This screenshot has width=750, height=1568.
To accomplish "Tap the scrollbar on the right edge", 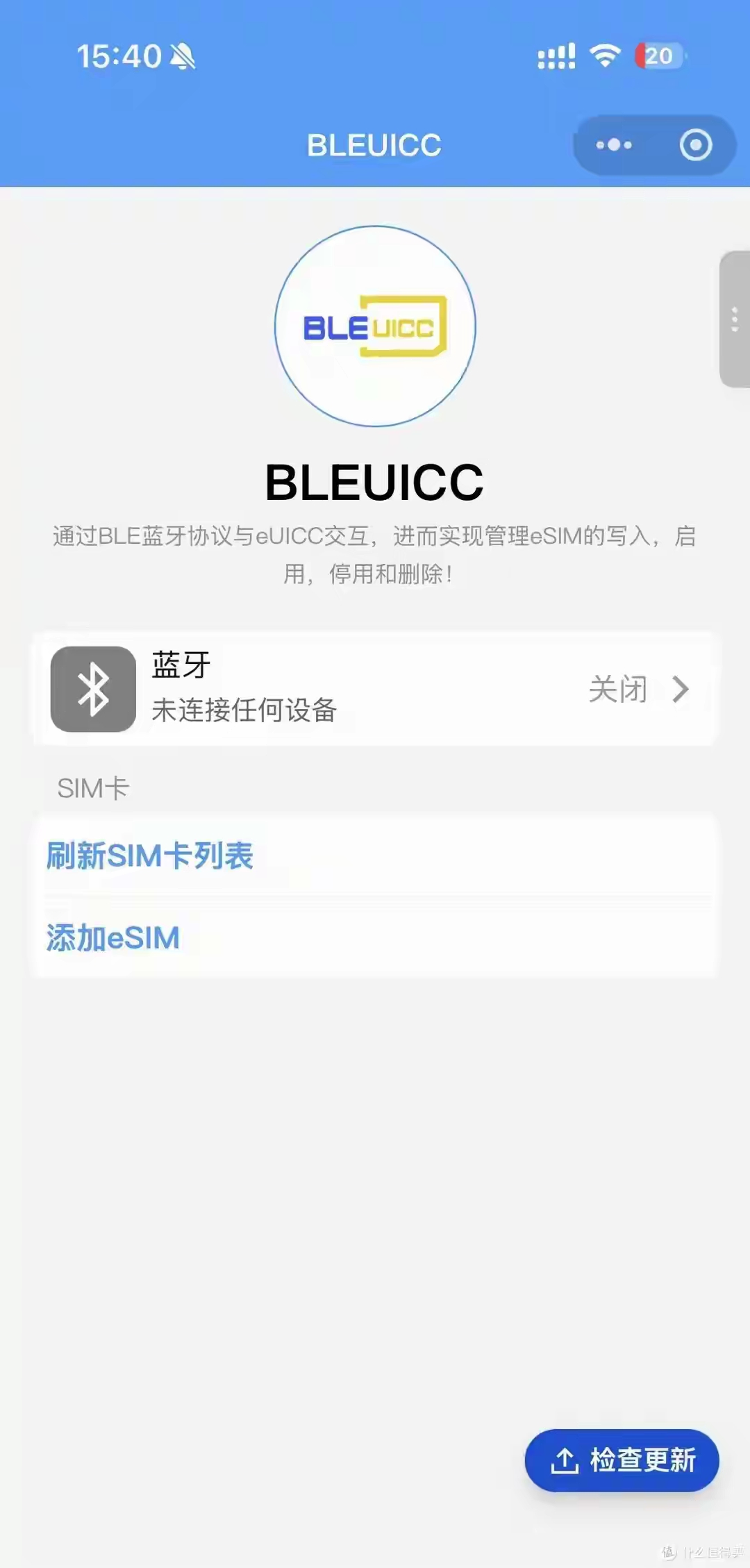I will pos(734,319).
